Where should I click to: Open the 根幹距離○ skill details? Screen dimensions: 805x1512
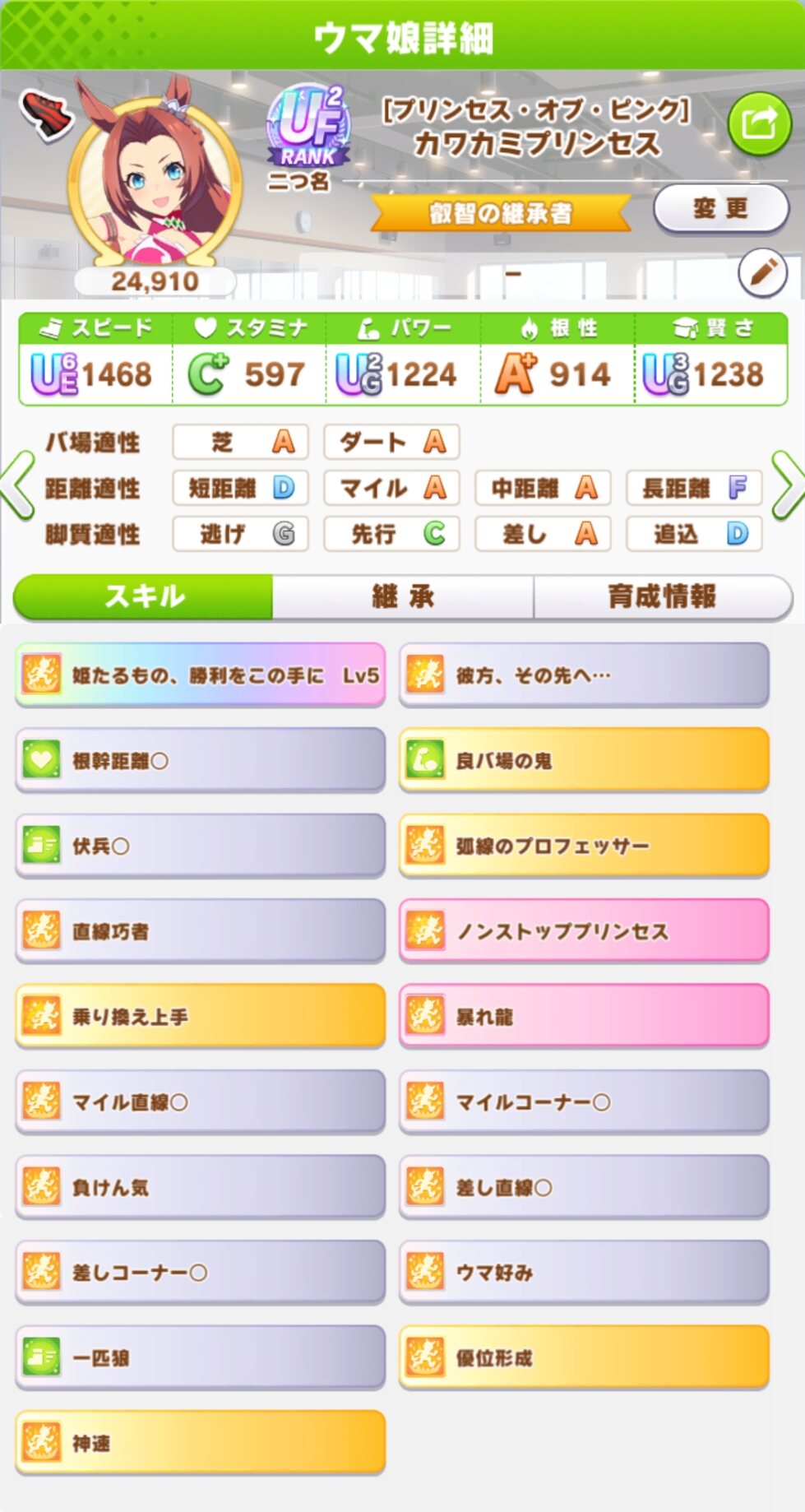(x=201, y=760)
